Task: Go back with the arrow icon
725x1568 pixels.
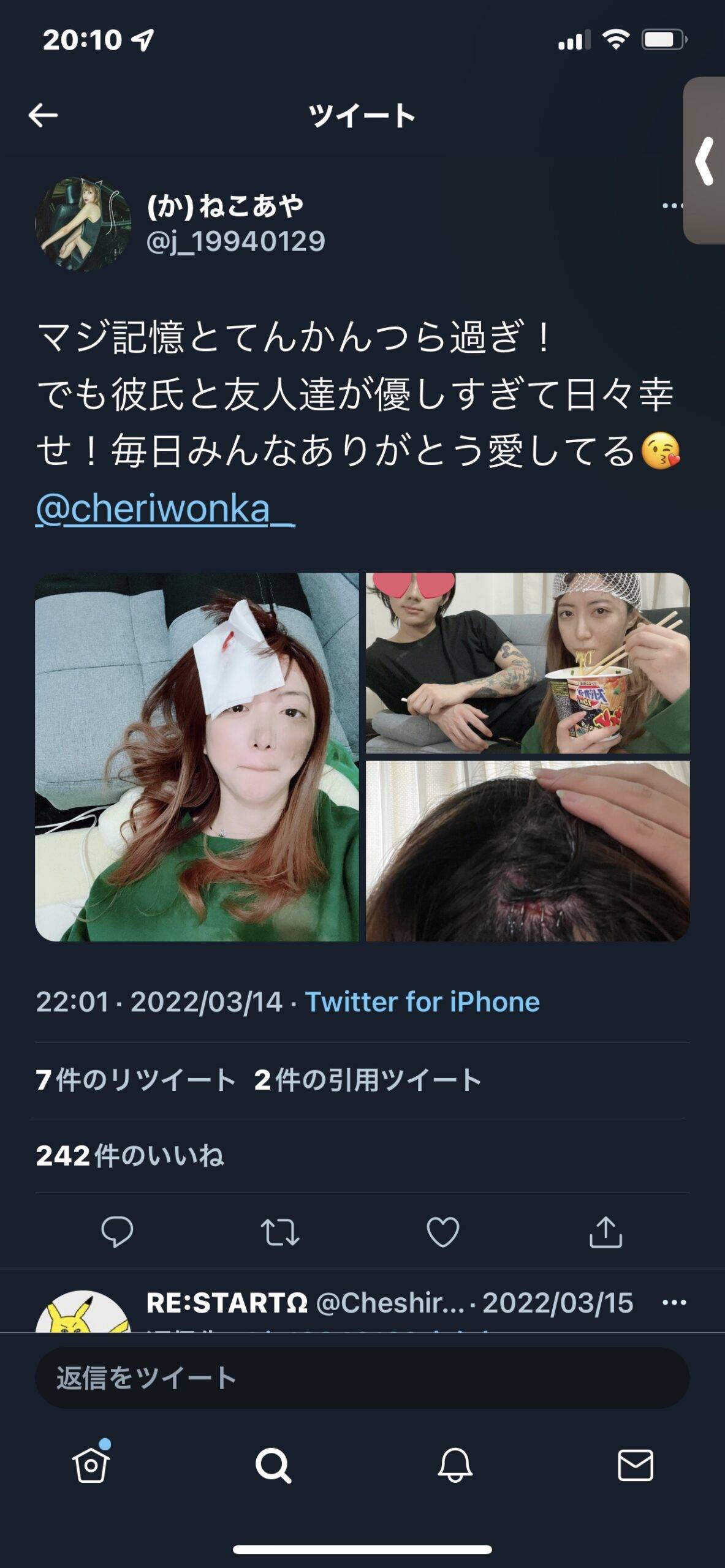Action: point(43,115)
